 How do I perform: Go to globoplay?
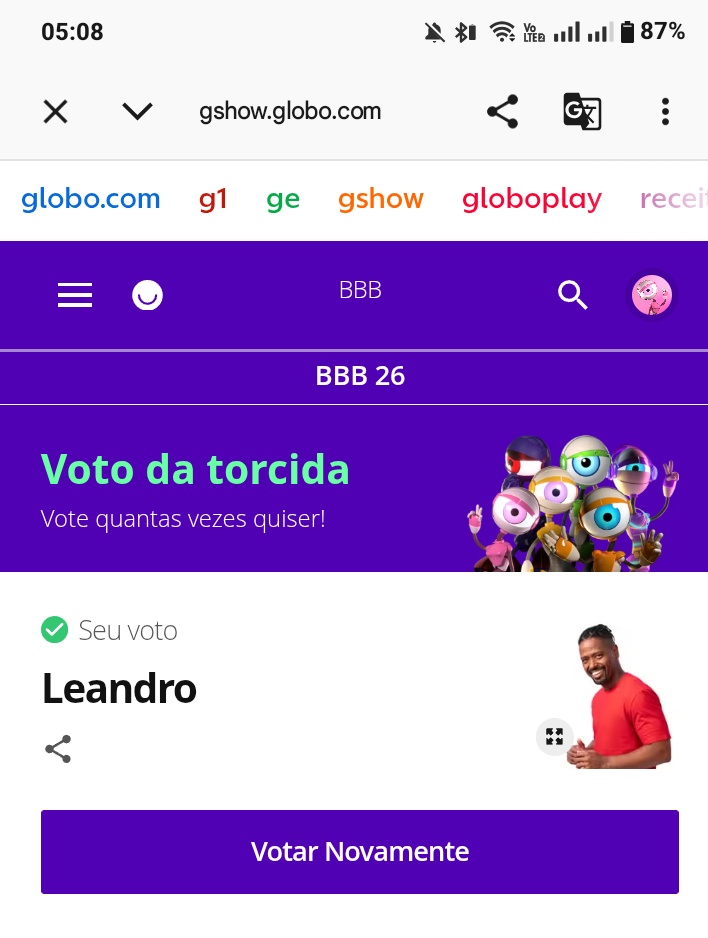pyautogui.click(x=531, y=199)
